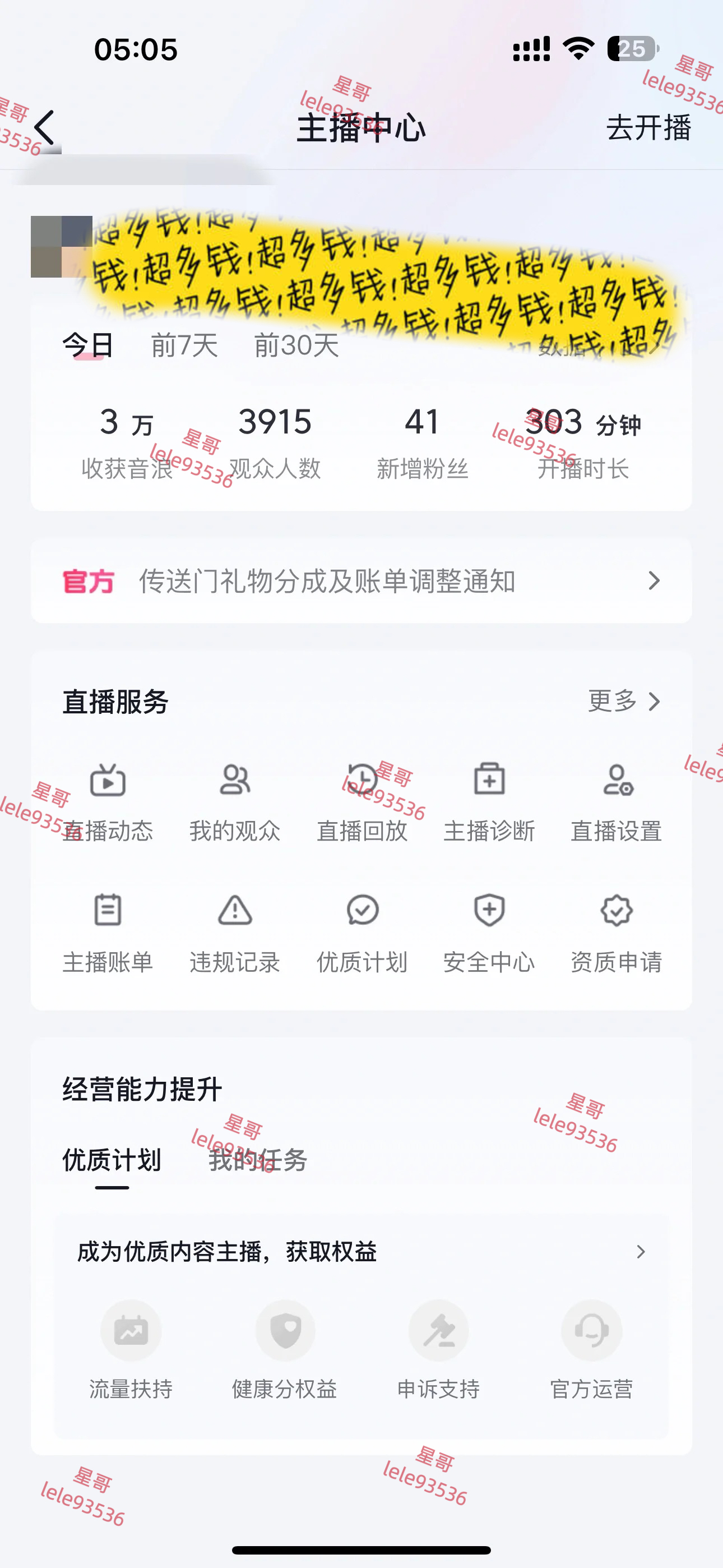723x1568 pixels.
Task: Go back using the top-left arrow
Action: [x=44, y=128]
